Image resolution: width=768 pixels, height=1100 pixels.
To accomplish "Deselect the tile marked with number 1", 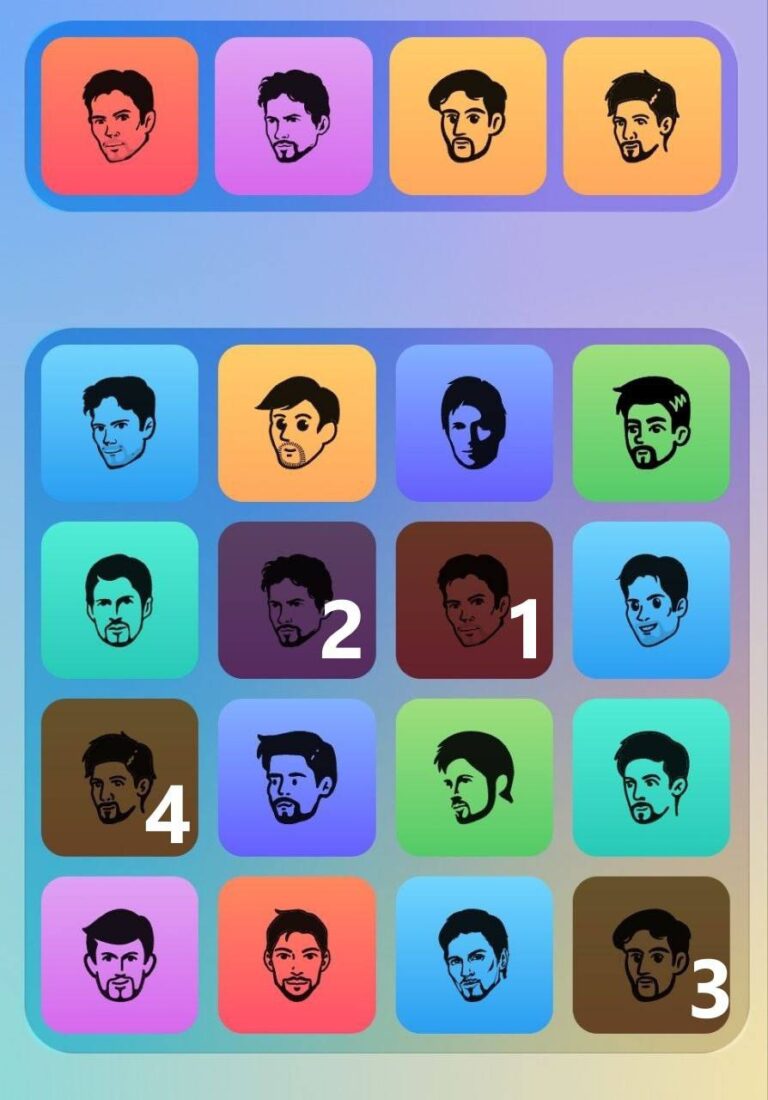I will [x=474, y=600].
